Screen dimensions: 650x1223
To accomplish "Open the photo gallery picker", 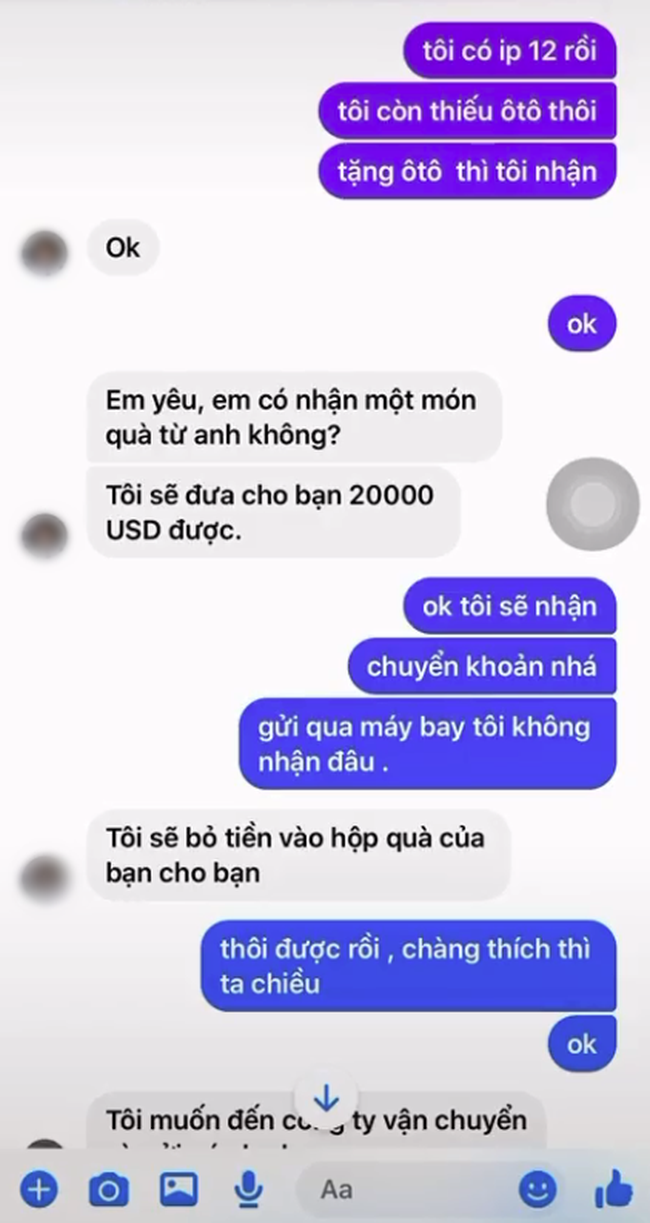I will click(178, 1189).
